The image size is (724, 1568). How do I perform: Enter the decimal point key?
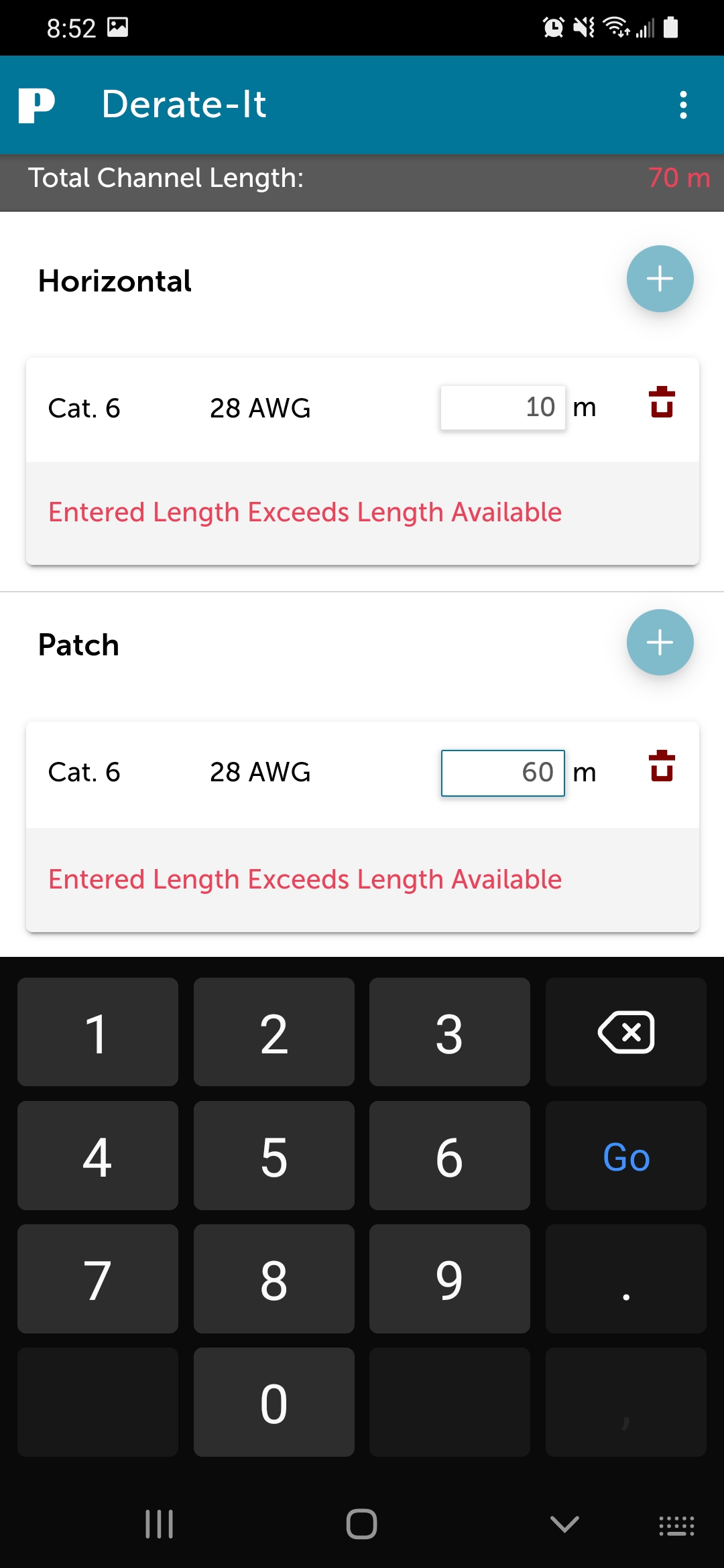point(625,1279)
